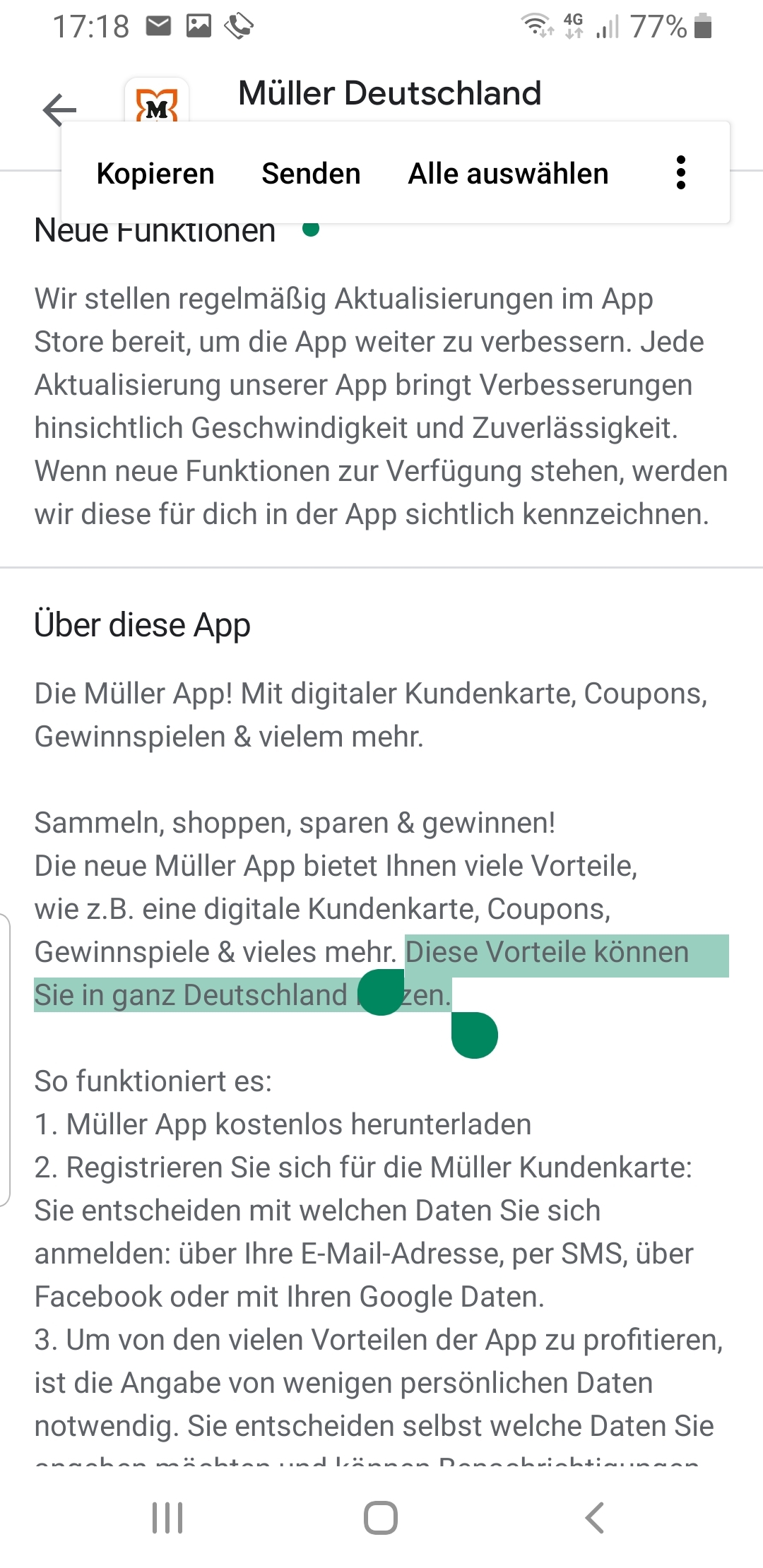The image size is (763, 1568).
Task: Tap the system back button
Action: (595, 1517)
